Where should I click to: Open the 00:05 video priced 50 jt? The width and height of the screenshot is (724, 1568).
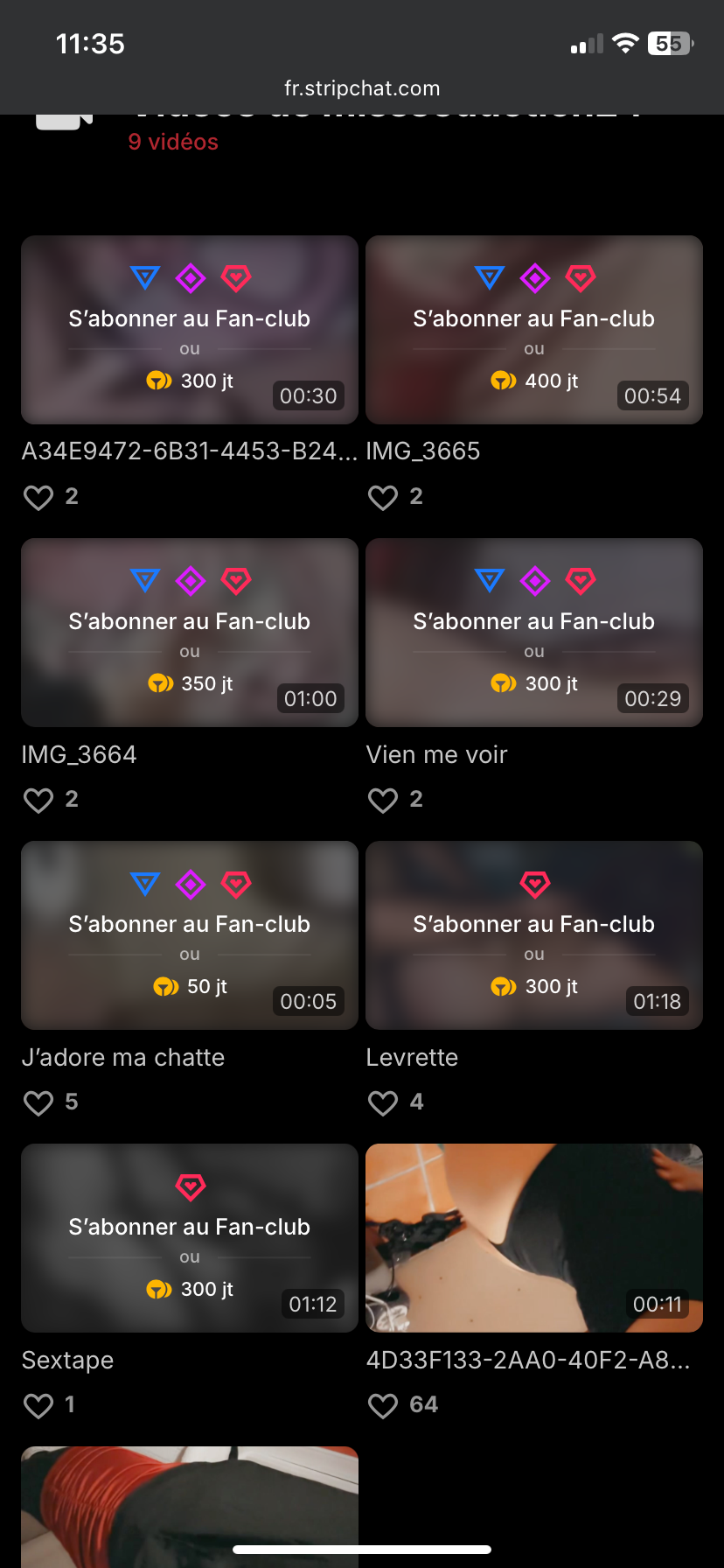pos(190,935)
